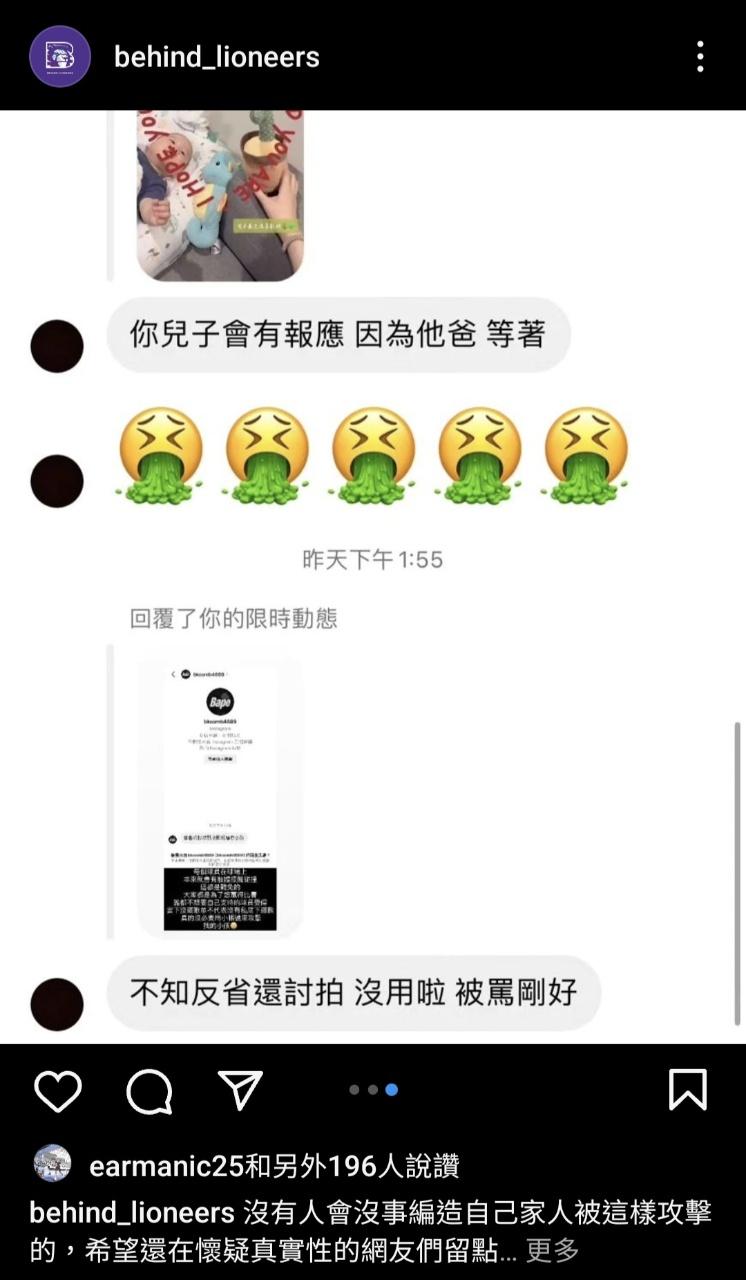Open the behind_lioneers username in header

pos(217,57)
